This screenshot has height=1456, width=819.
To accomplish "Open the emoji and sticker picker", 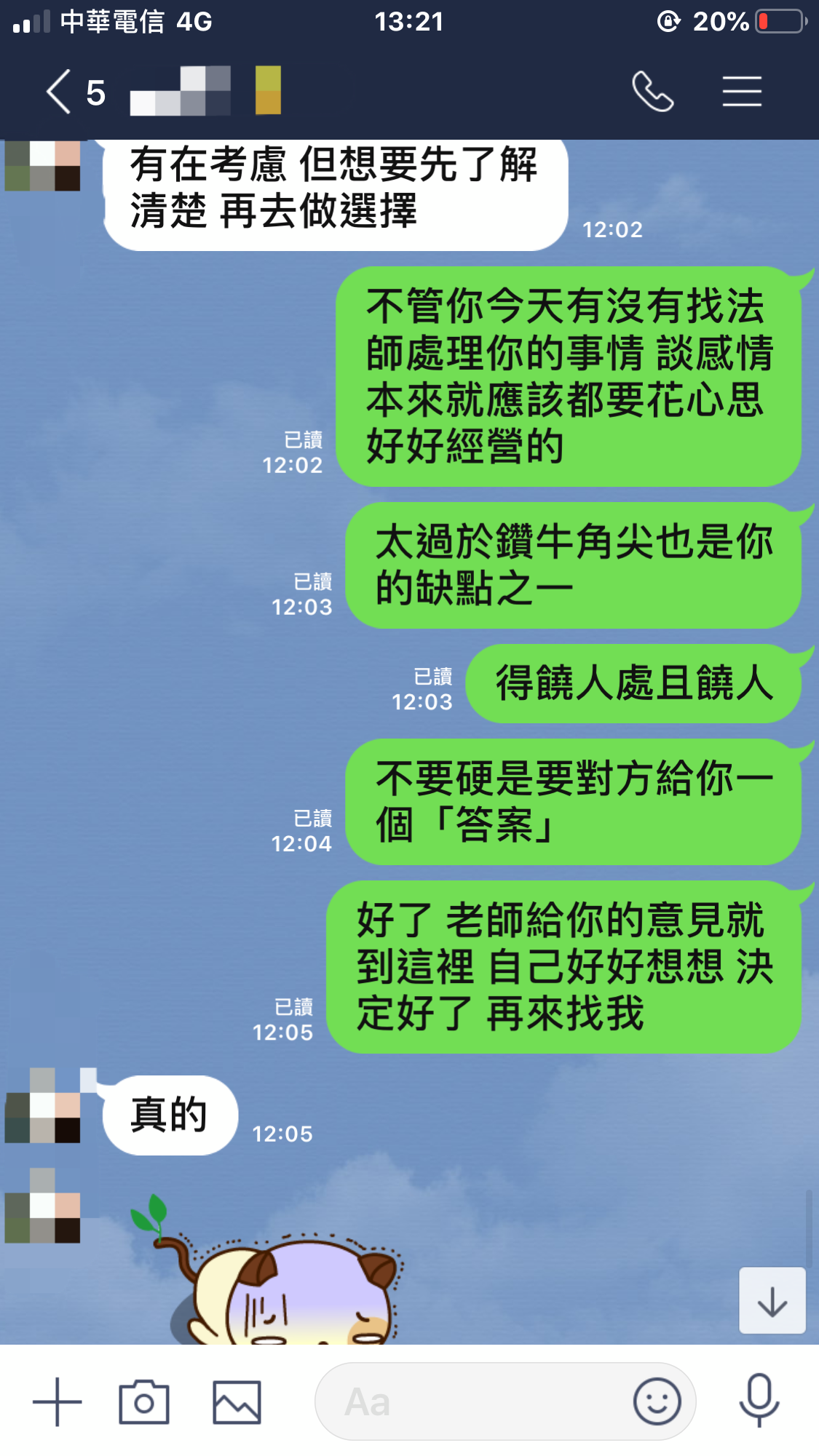I will (657, 1401).
